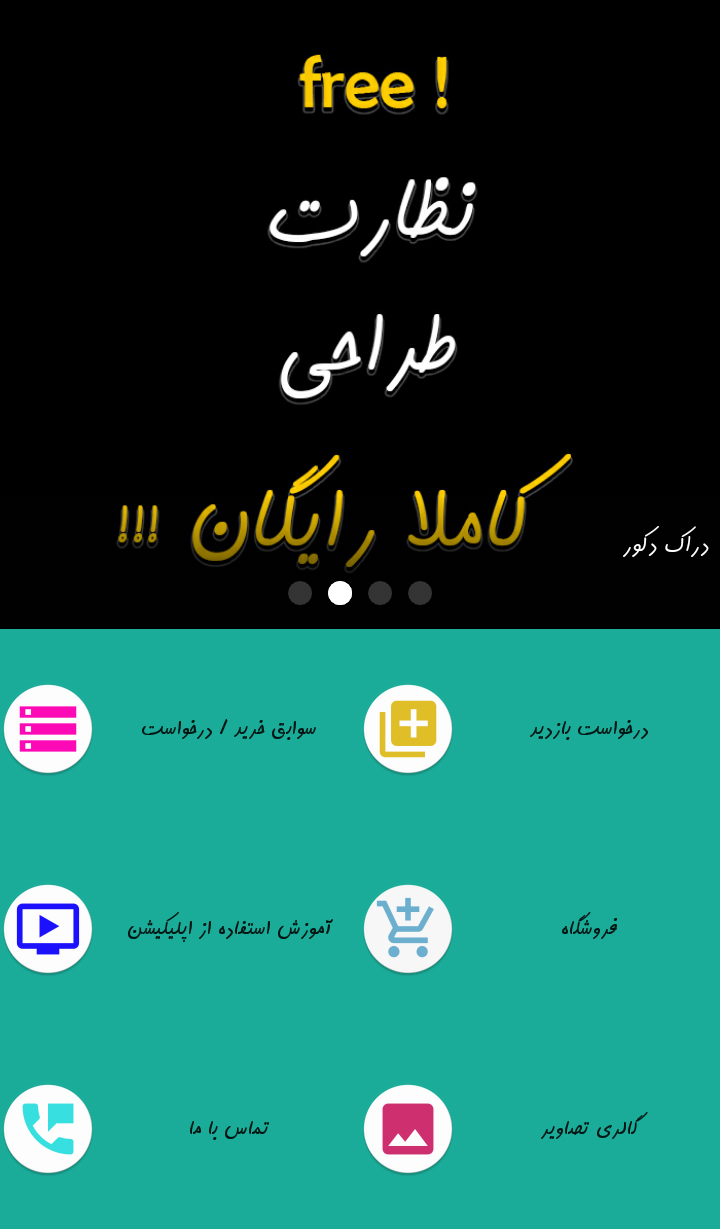Viewport: 720px width, 1229px height.
Task: Open the visit request (درخواست بازدید) icon
Action: (407, 728)
